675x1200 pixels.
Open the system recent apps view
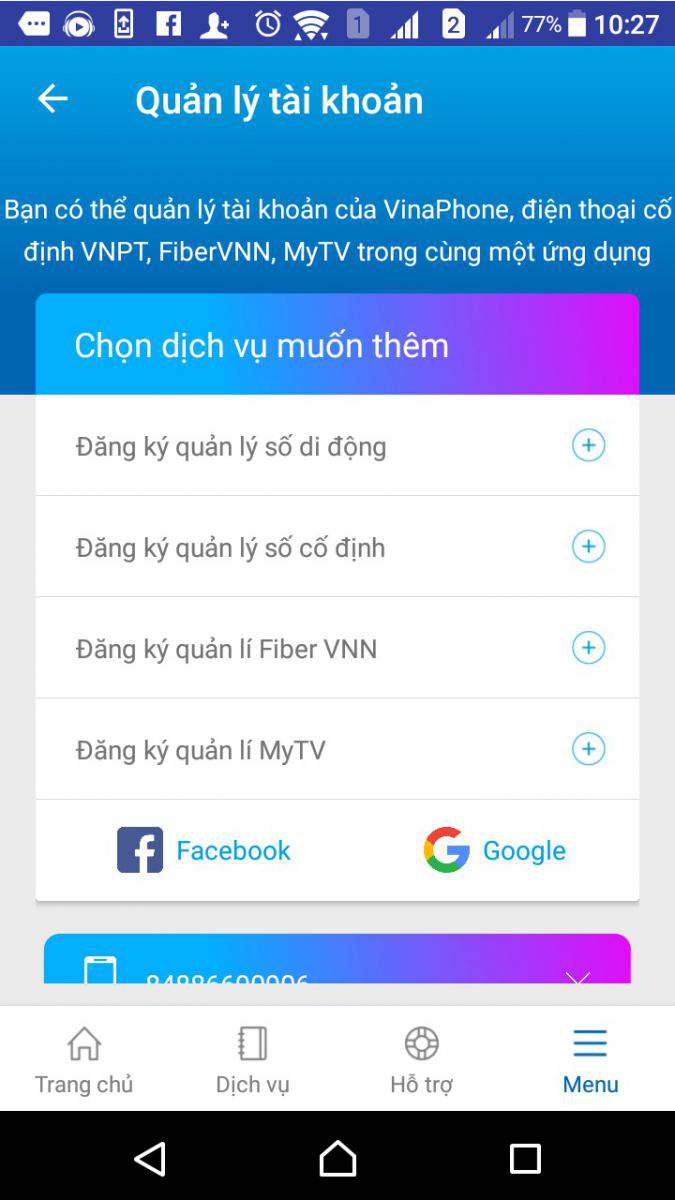525,1158
